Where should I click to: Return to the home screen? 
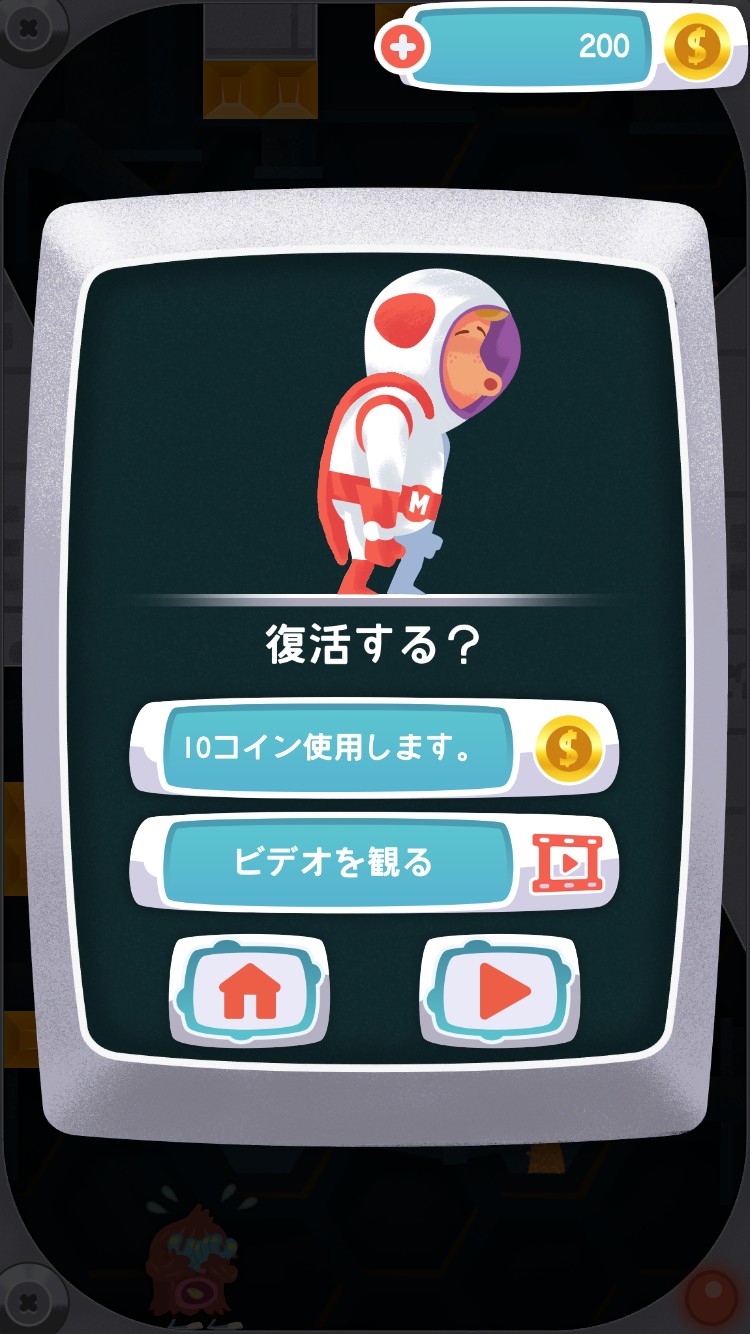coord(249,991)
